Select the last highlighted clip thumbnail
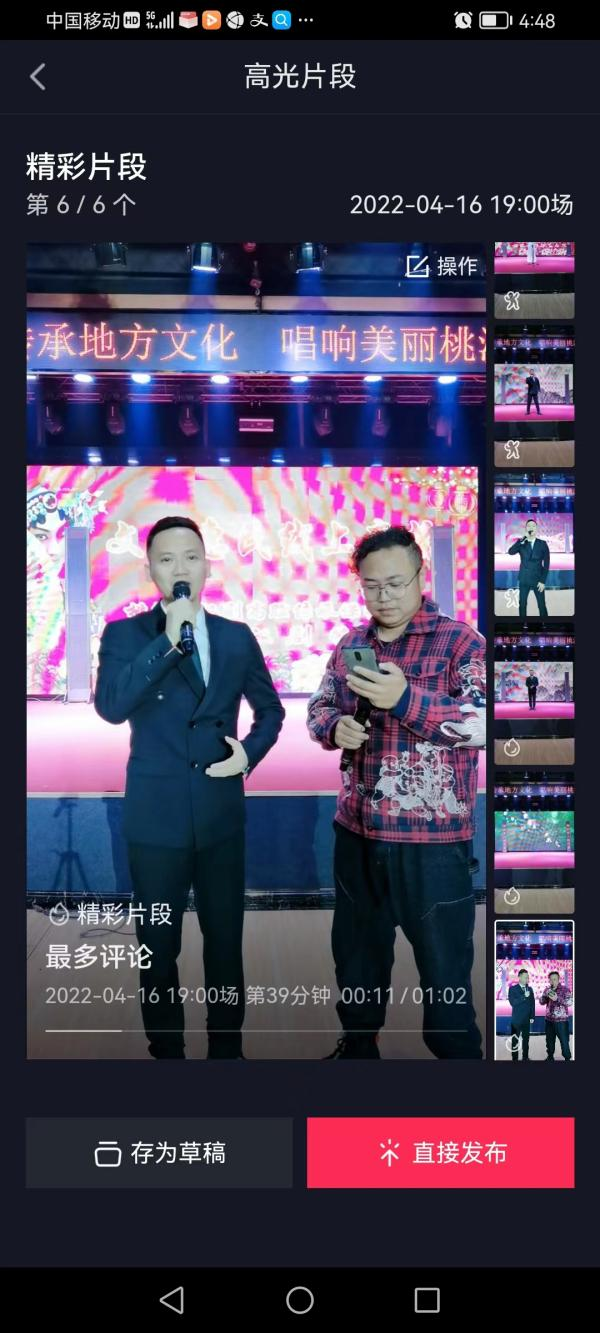 [x=534, y=990]
